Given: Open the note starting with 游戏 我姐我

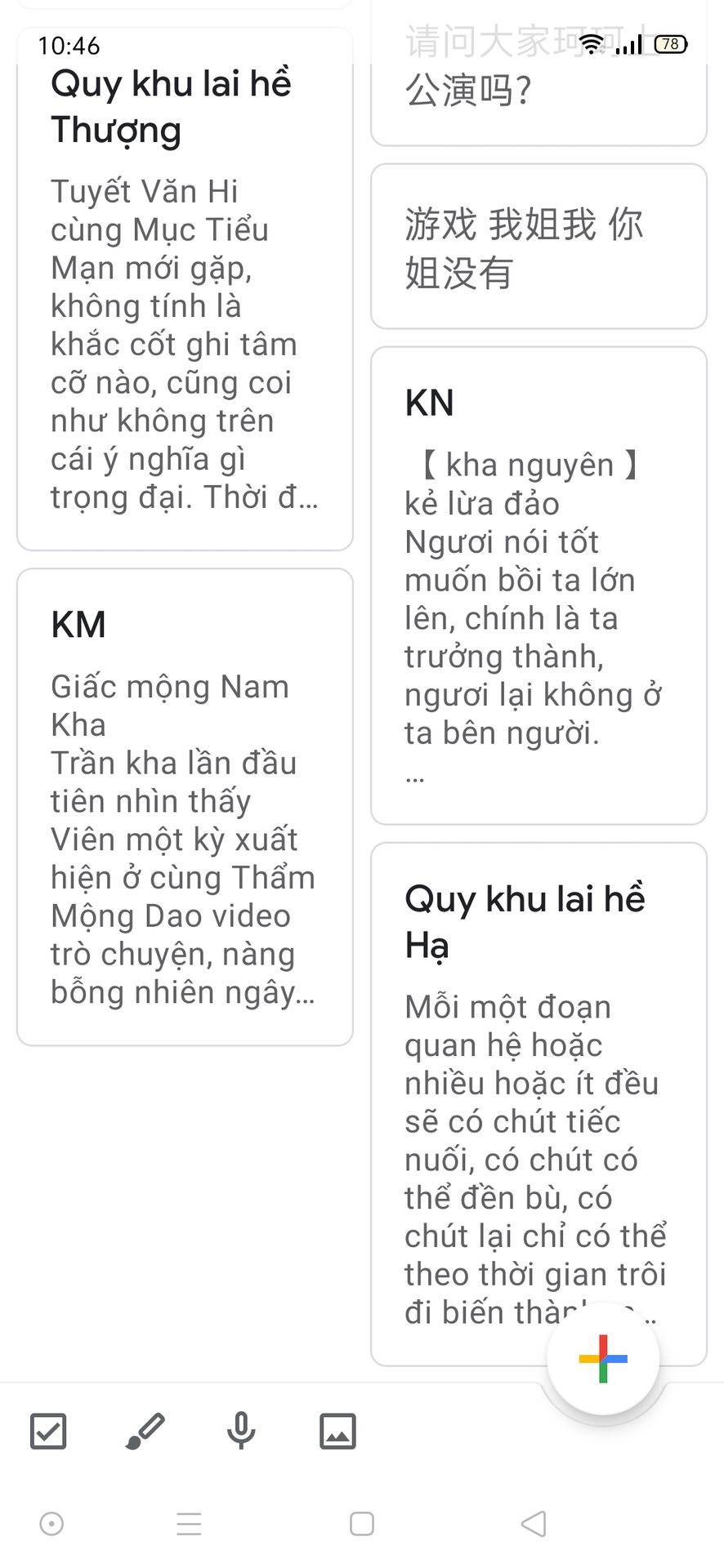Looking at the screenshot, I should (x=539, y=247).
